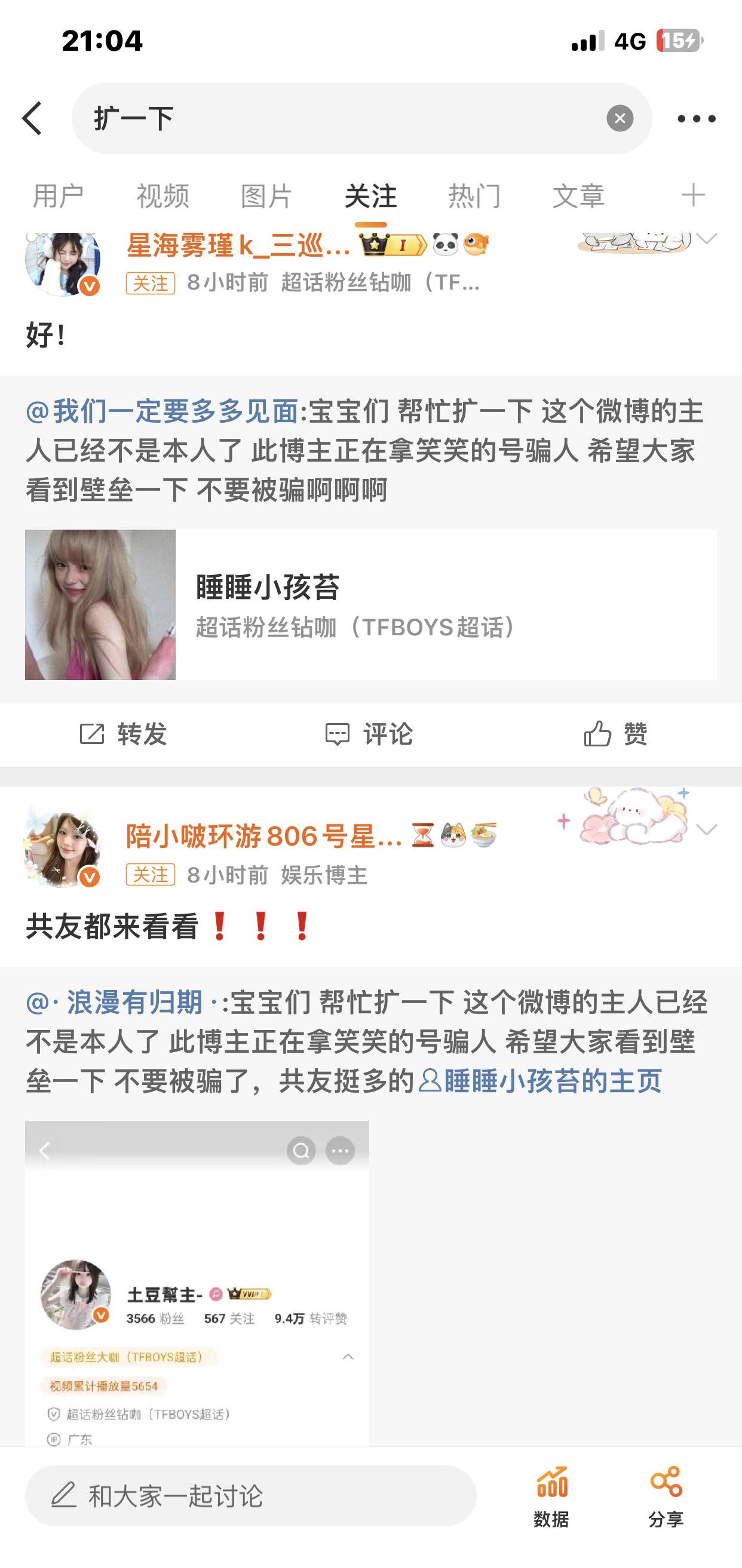
Task: Switch to the 用户 tab
Action: [58, 196]
